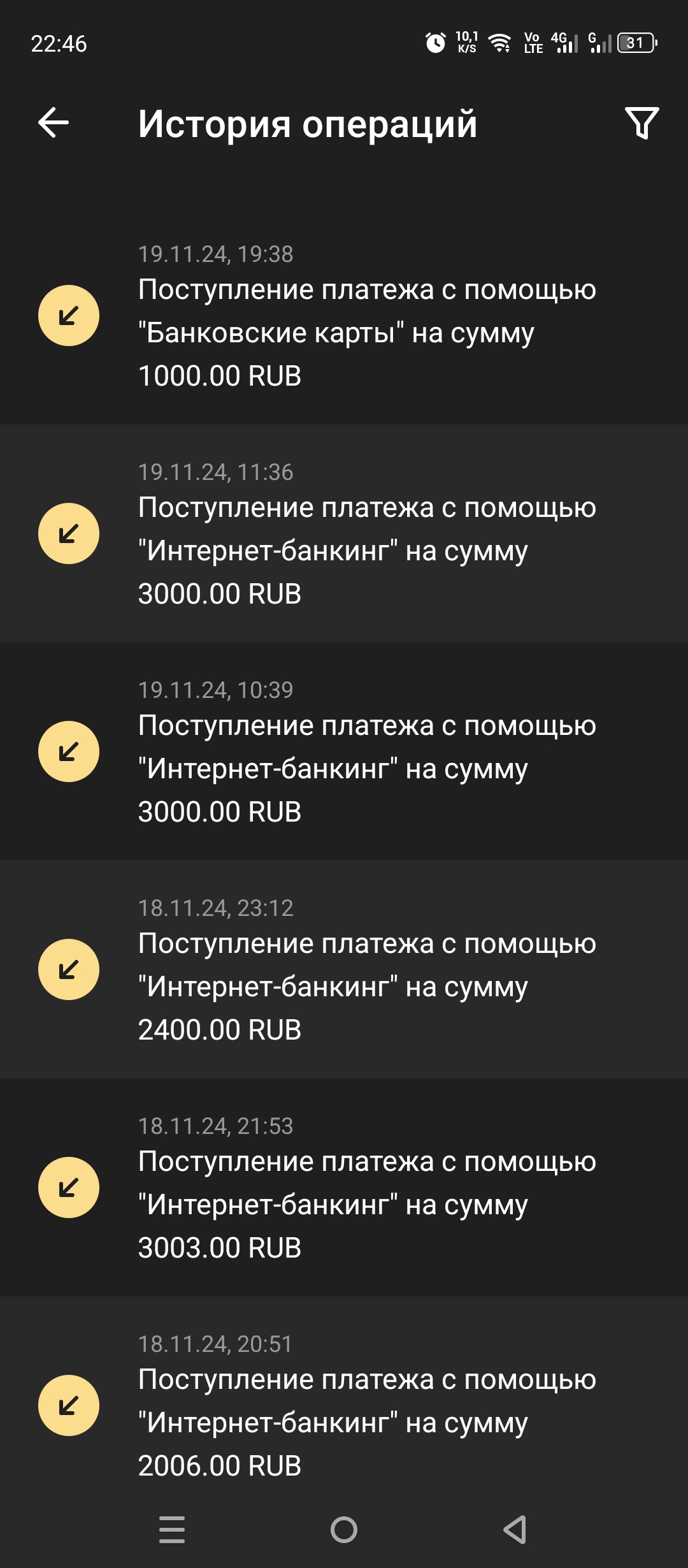Tap the system home button

[x=344, y=1529]
